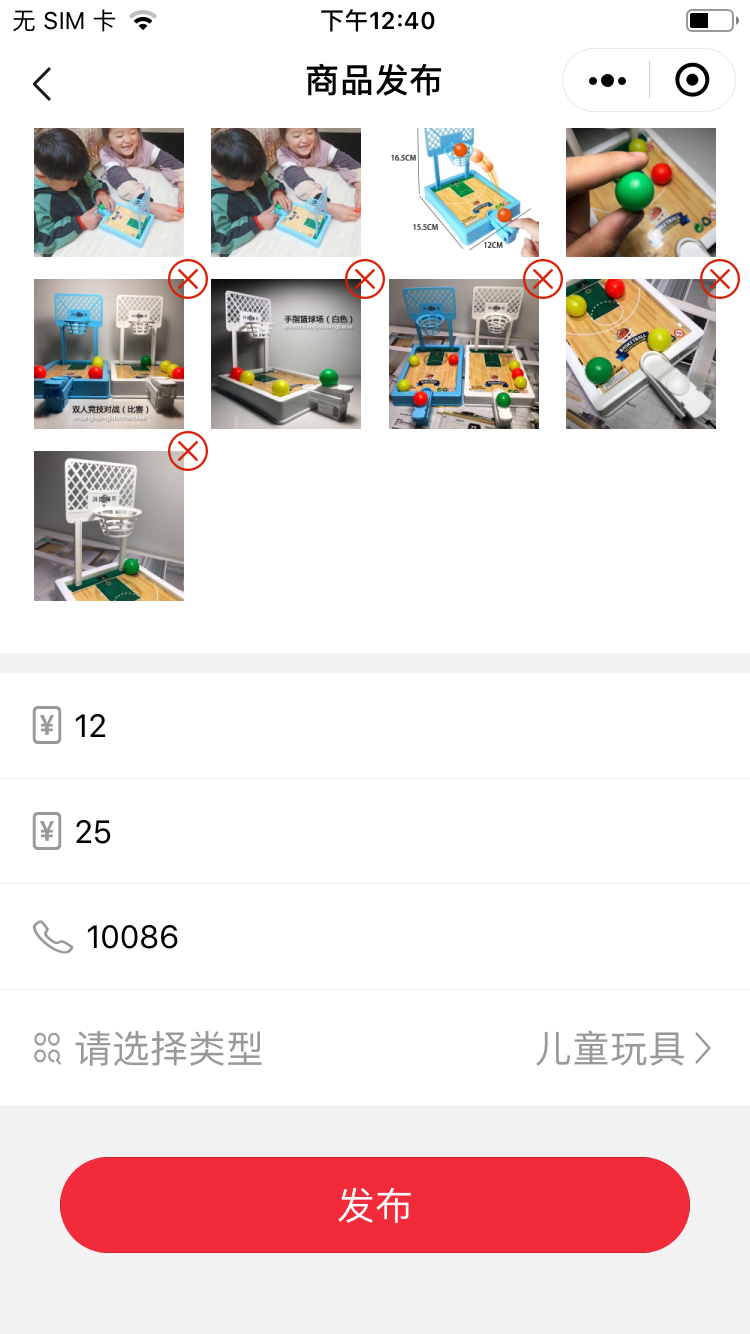Go back using the top-left arrow
Screen dimensions: 750x1334
pyautogui.click(x=42, y=84)
